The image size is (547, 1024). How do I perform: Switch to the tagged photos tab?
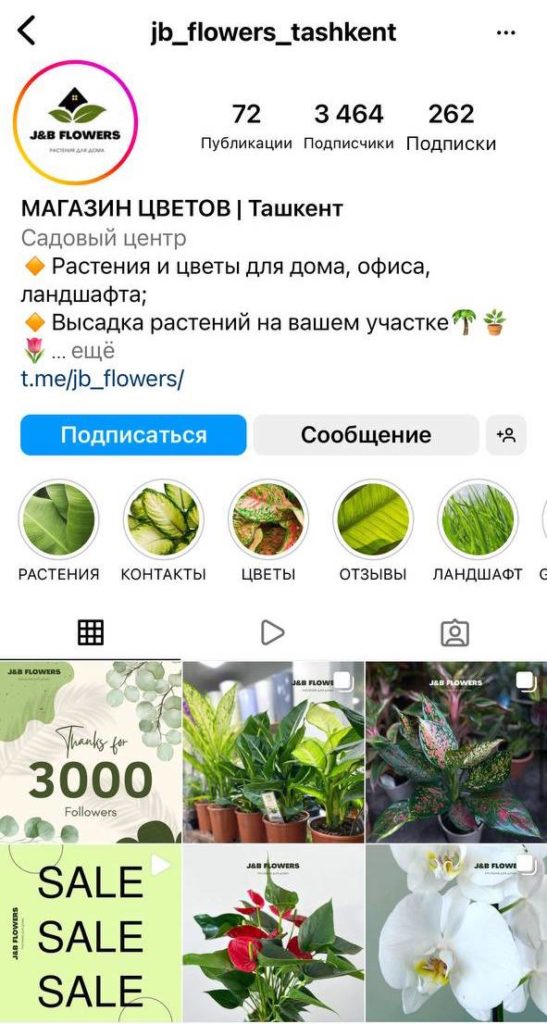coord(455,632)
